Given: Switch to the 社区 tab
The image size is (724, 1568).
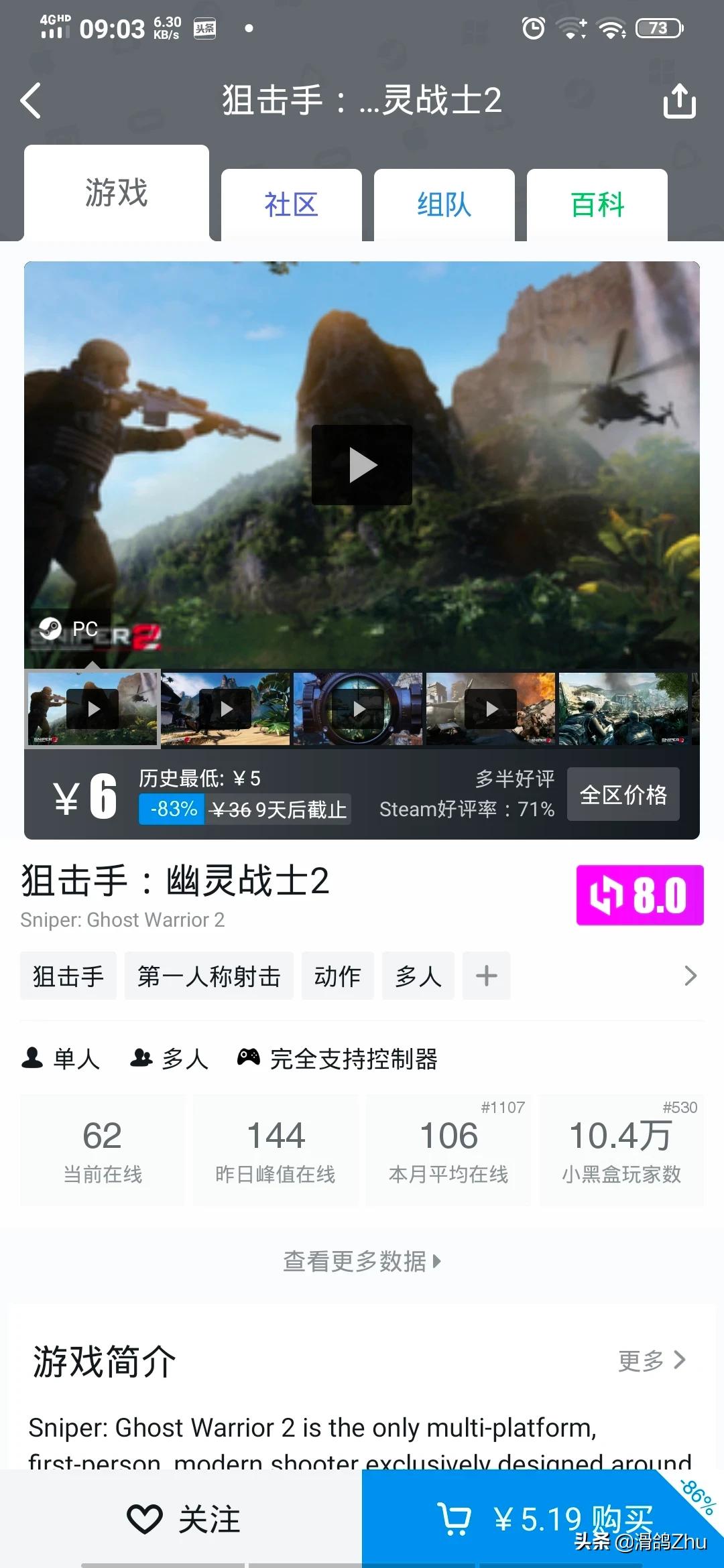Looking at the screenshot, I should pyautogui.click(x=291, y=204).
